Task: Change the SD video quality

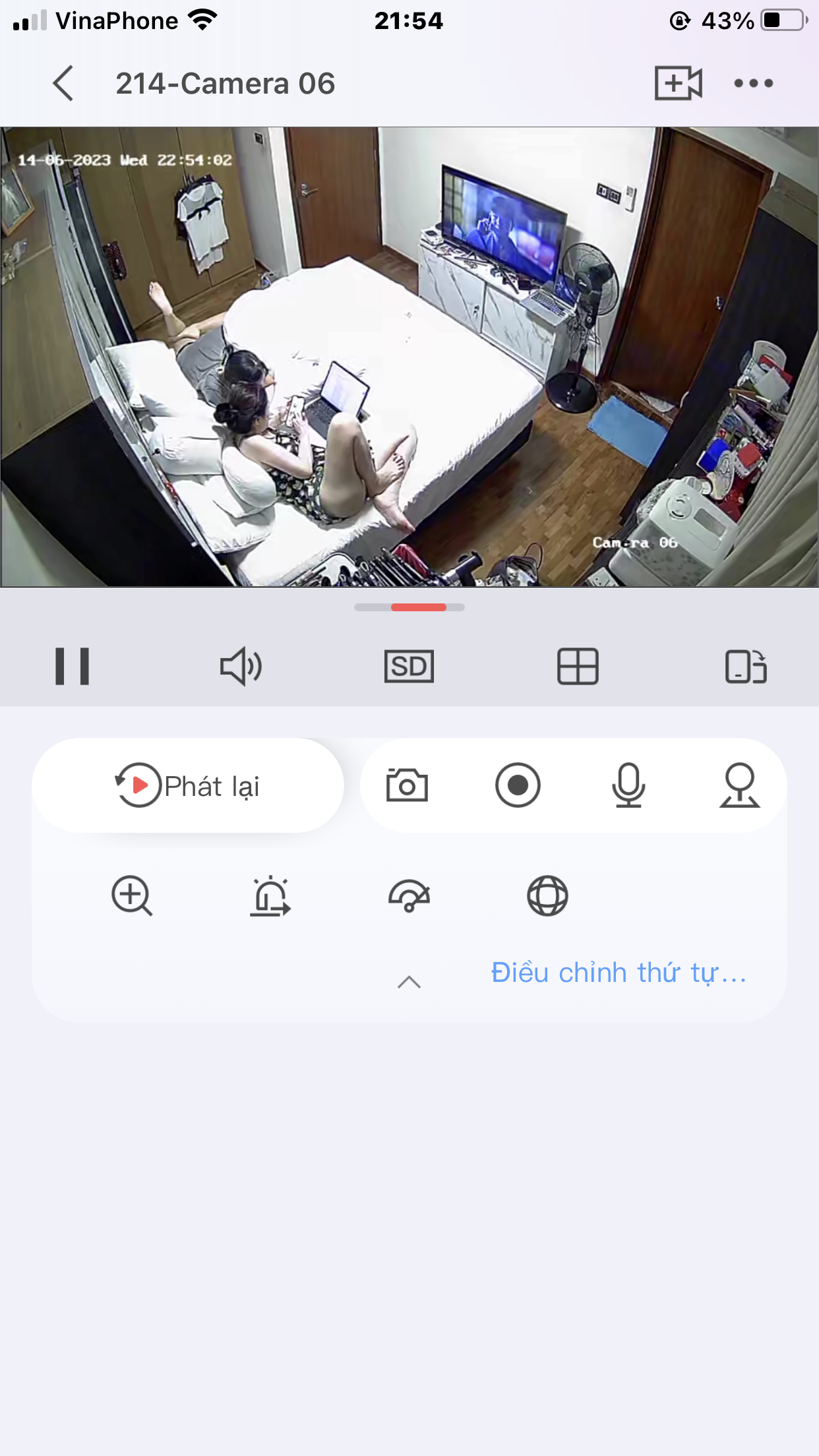Action: (409, 667)
